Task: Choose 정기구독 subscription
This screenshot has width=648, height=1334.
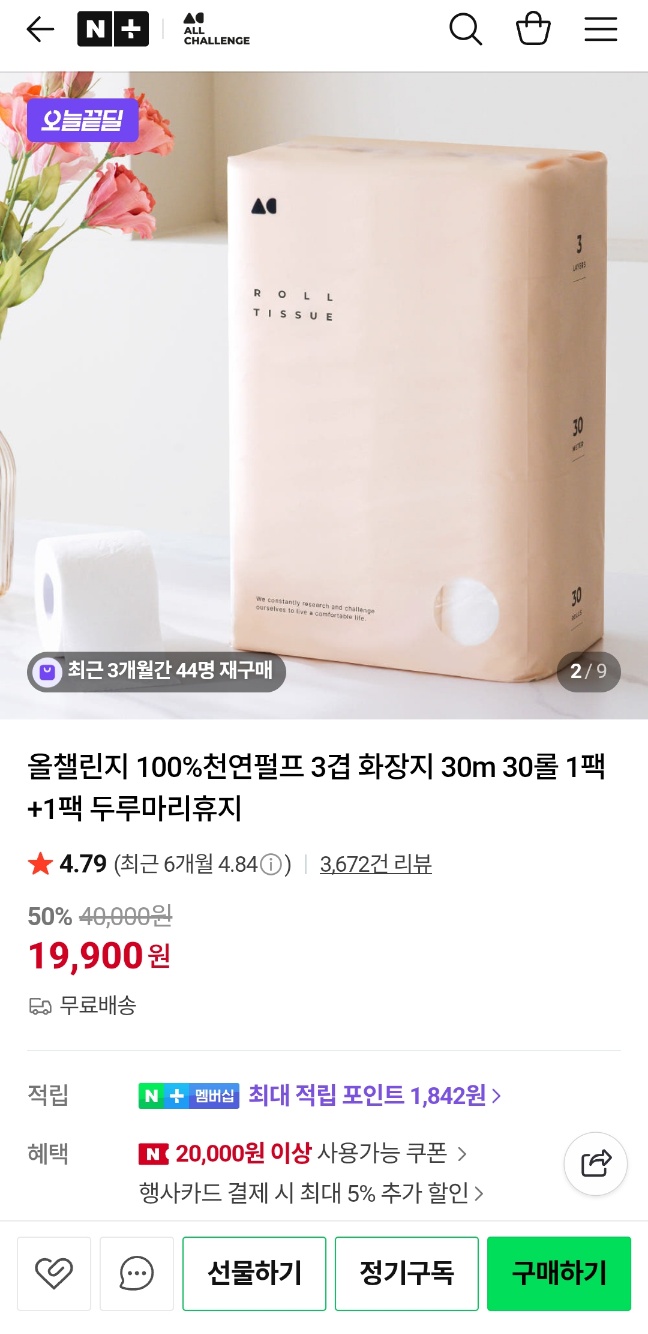Action: (x=406, y=1273)
